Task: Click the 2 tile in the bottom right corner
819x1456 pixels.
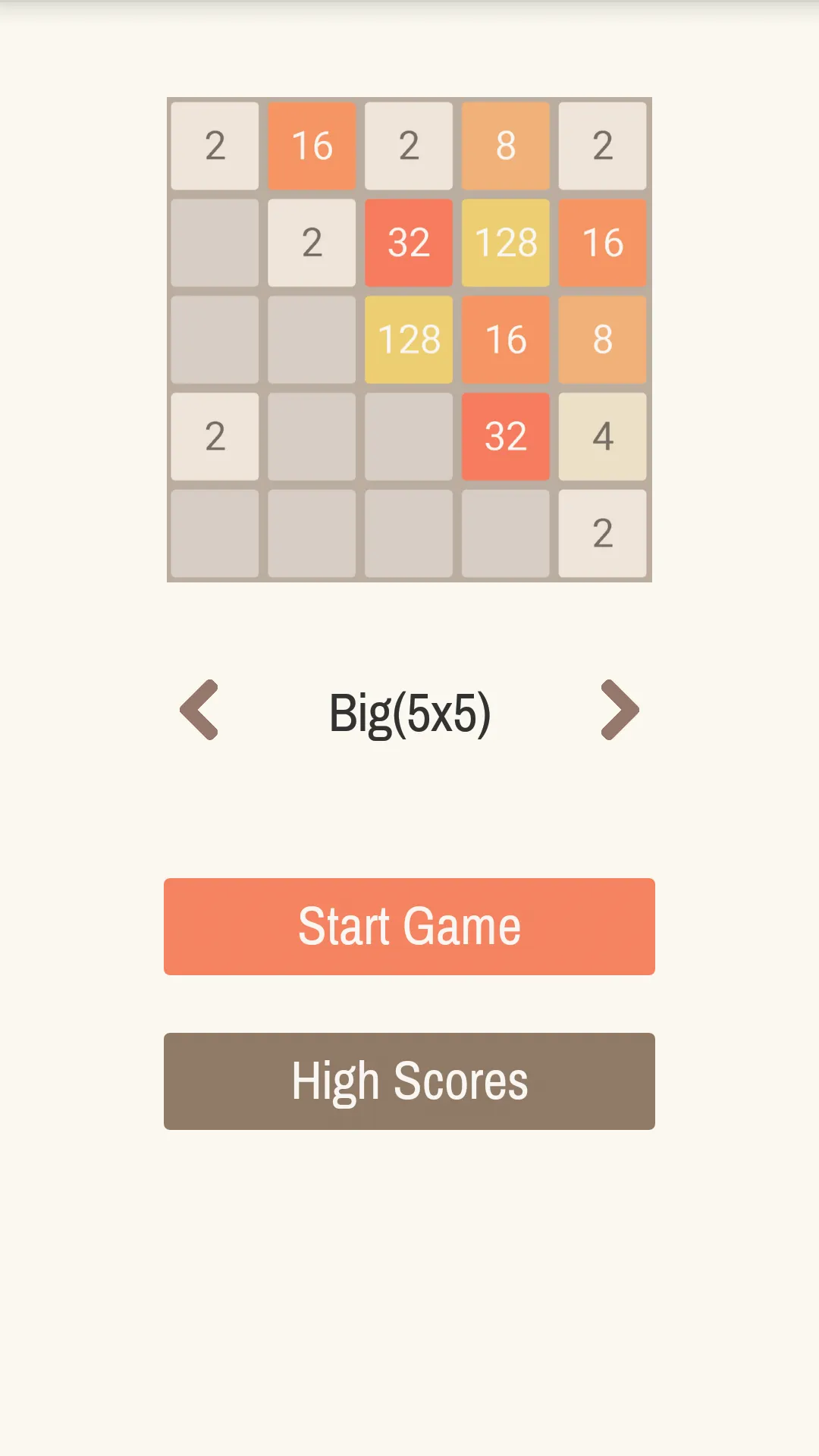Action: 603,534
